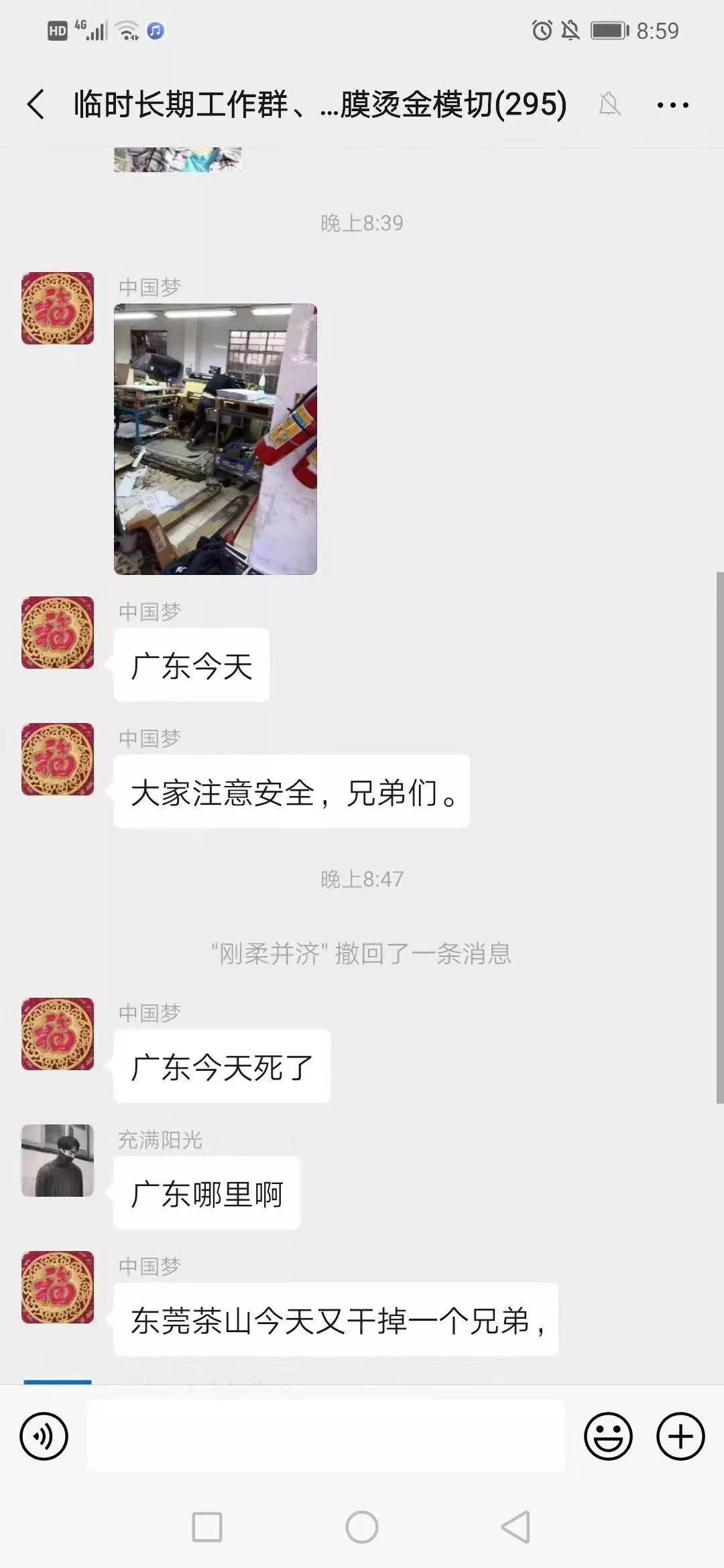
Task: Open the plus attachment menu
Action: pos(680,1436)
